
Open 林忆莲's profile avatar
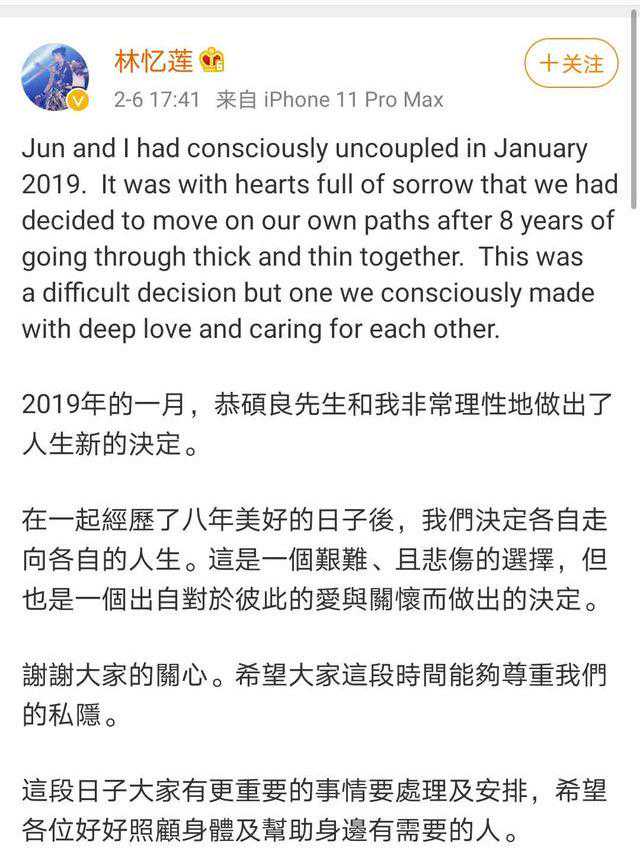pyautogui.click(x=55, y=76)
